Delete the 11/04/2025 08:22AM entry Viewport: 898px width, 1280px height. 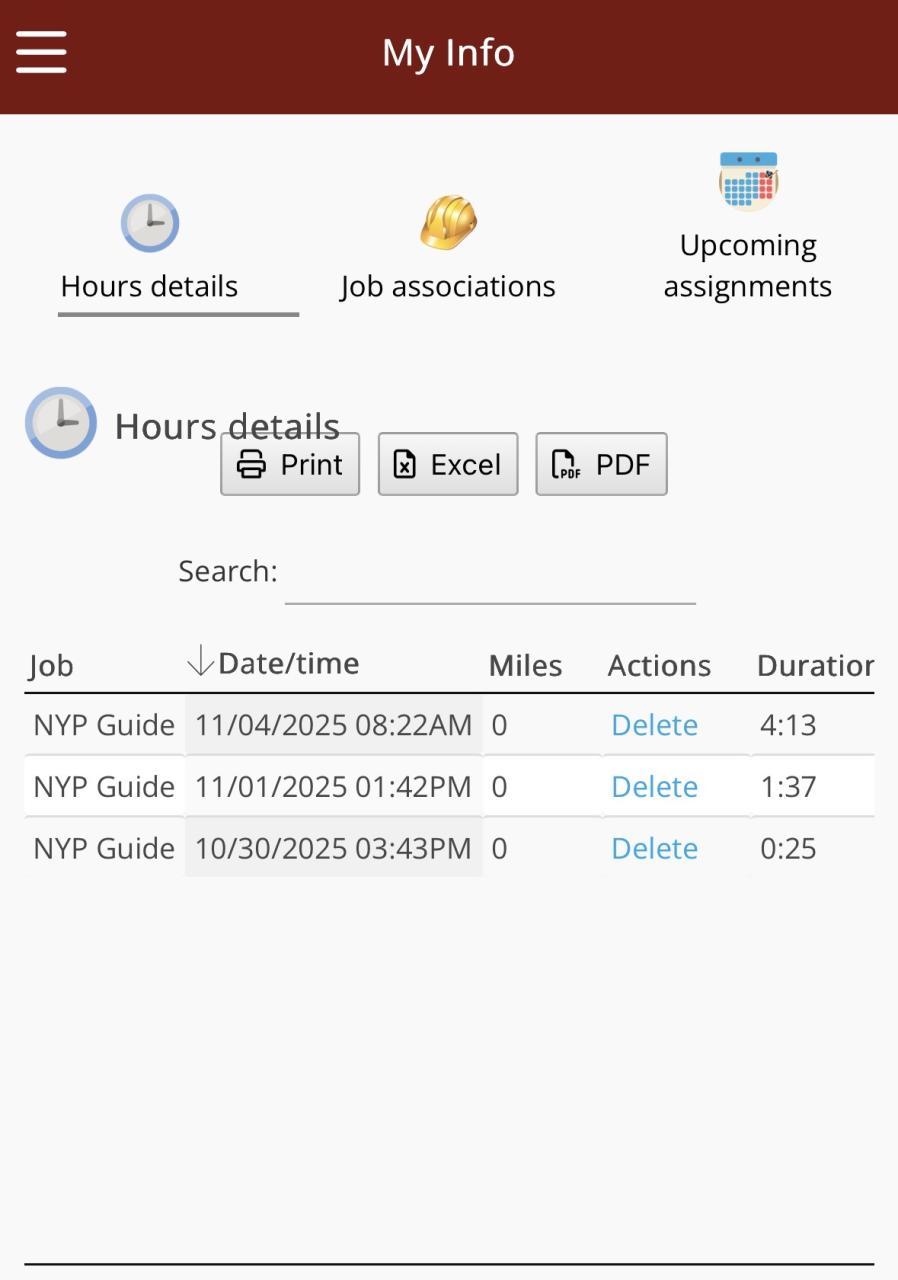654,725
